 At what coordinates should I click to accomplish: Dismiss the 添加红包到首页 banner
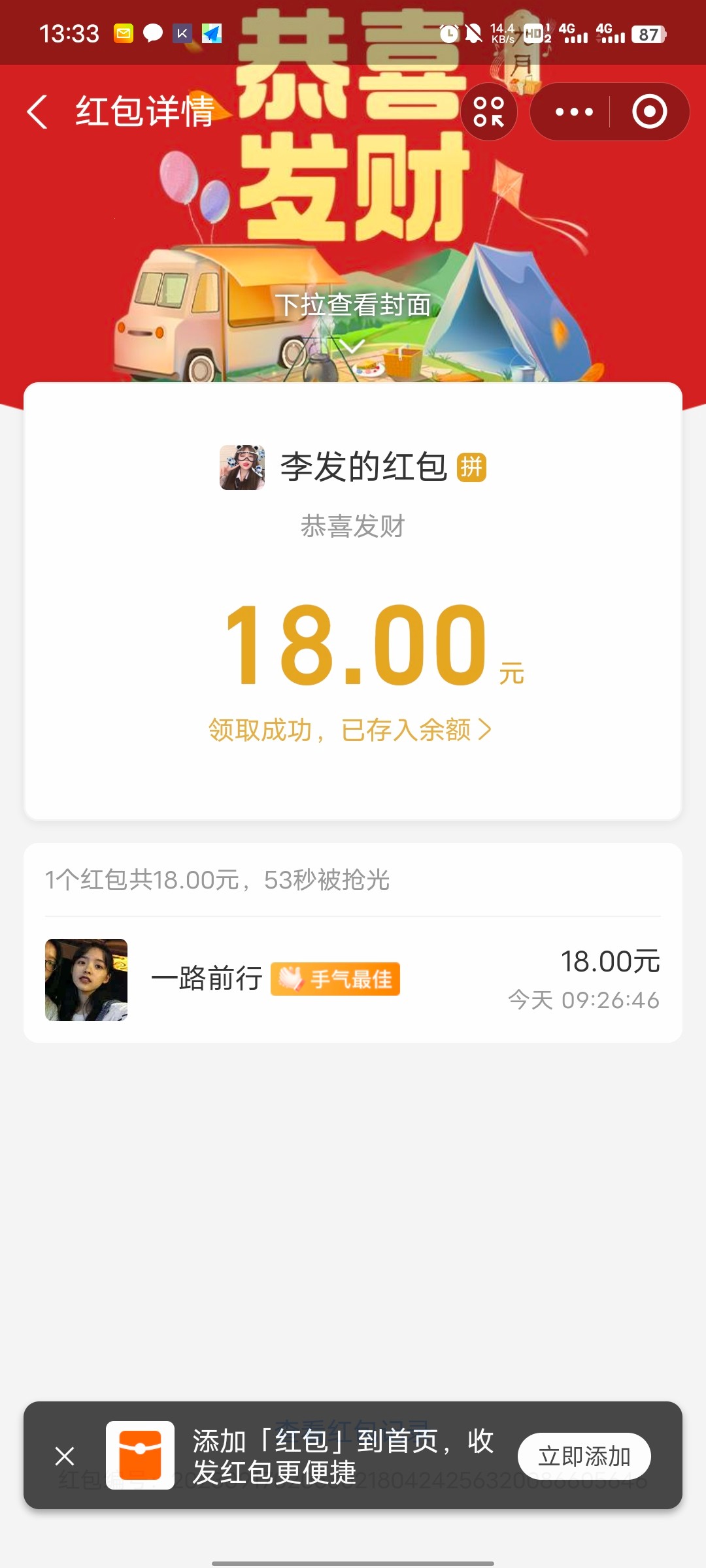tap(65, 1456)
